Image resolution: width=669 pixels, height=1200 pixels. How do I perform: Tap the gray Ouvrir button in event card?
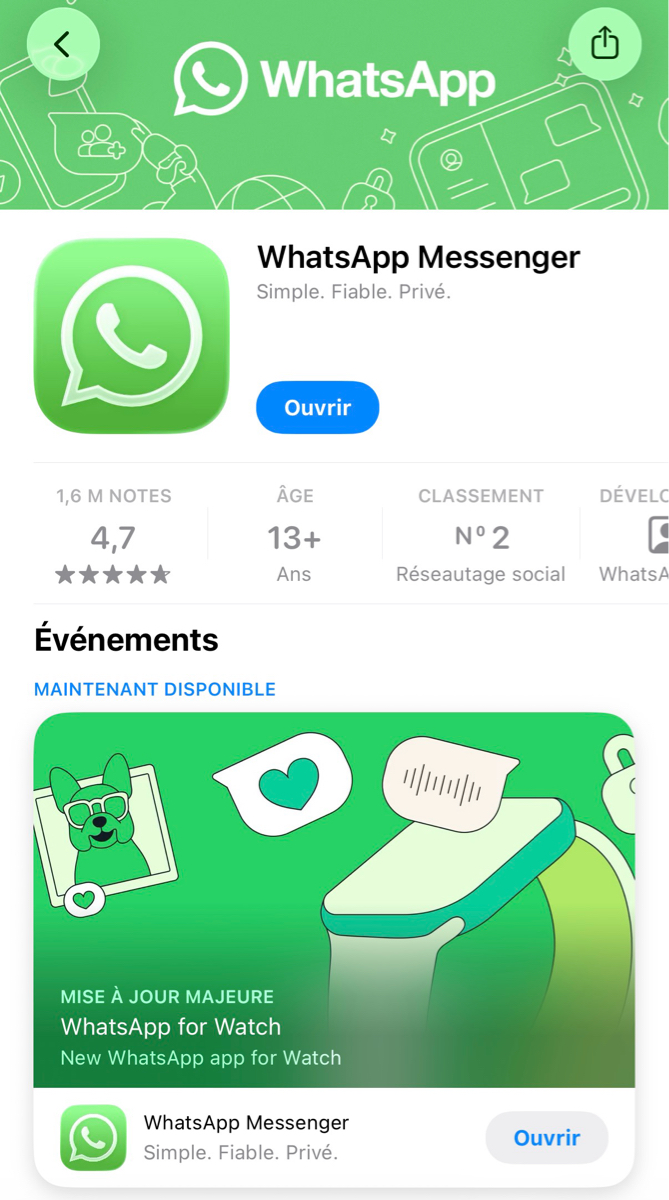(x=546, y=1138)
